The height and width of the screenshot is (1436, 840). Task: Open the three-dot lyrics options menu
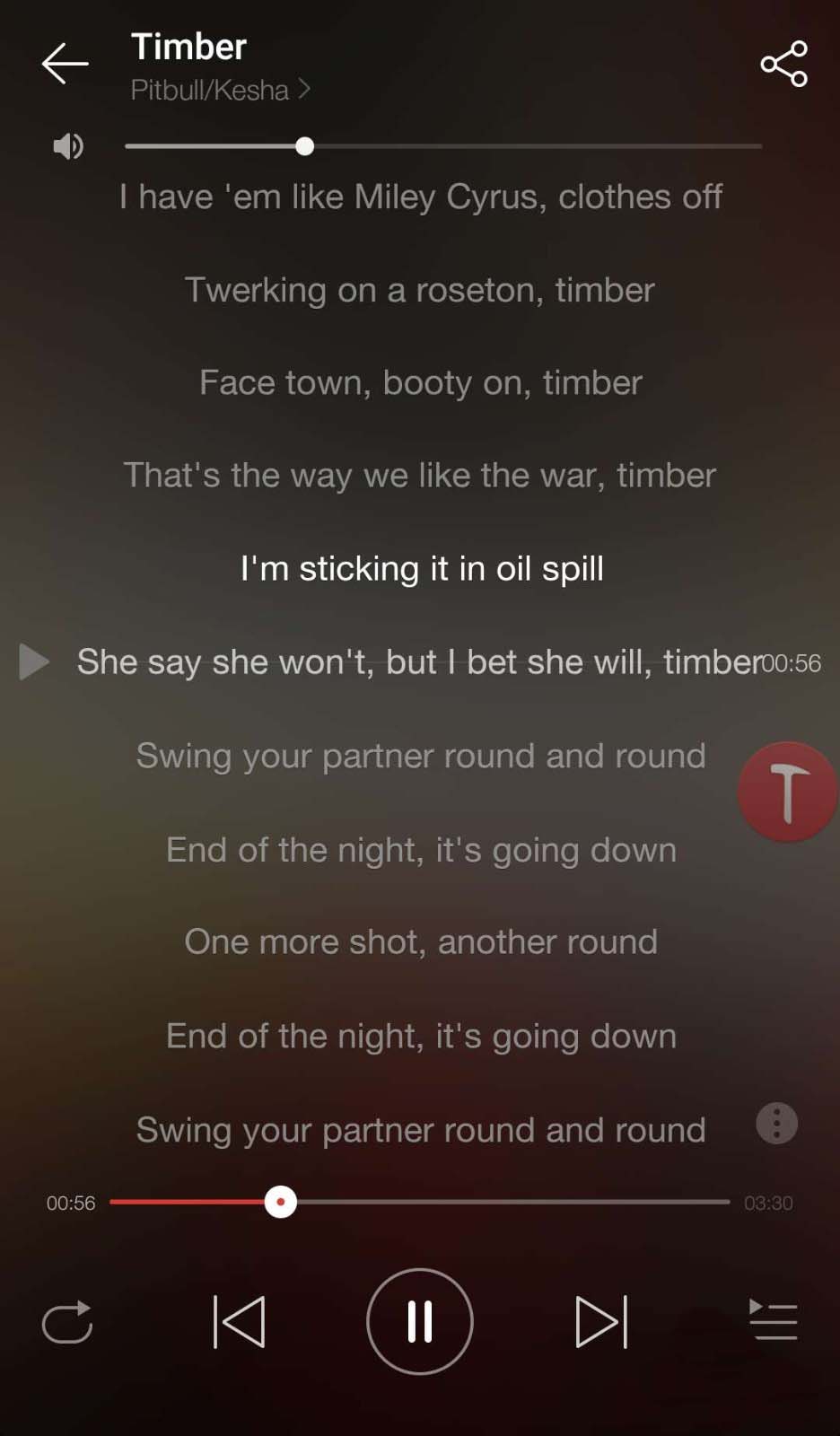coord(776,1124)
